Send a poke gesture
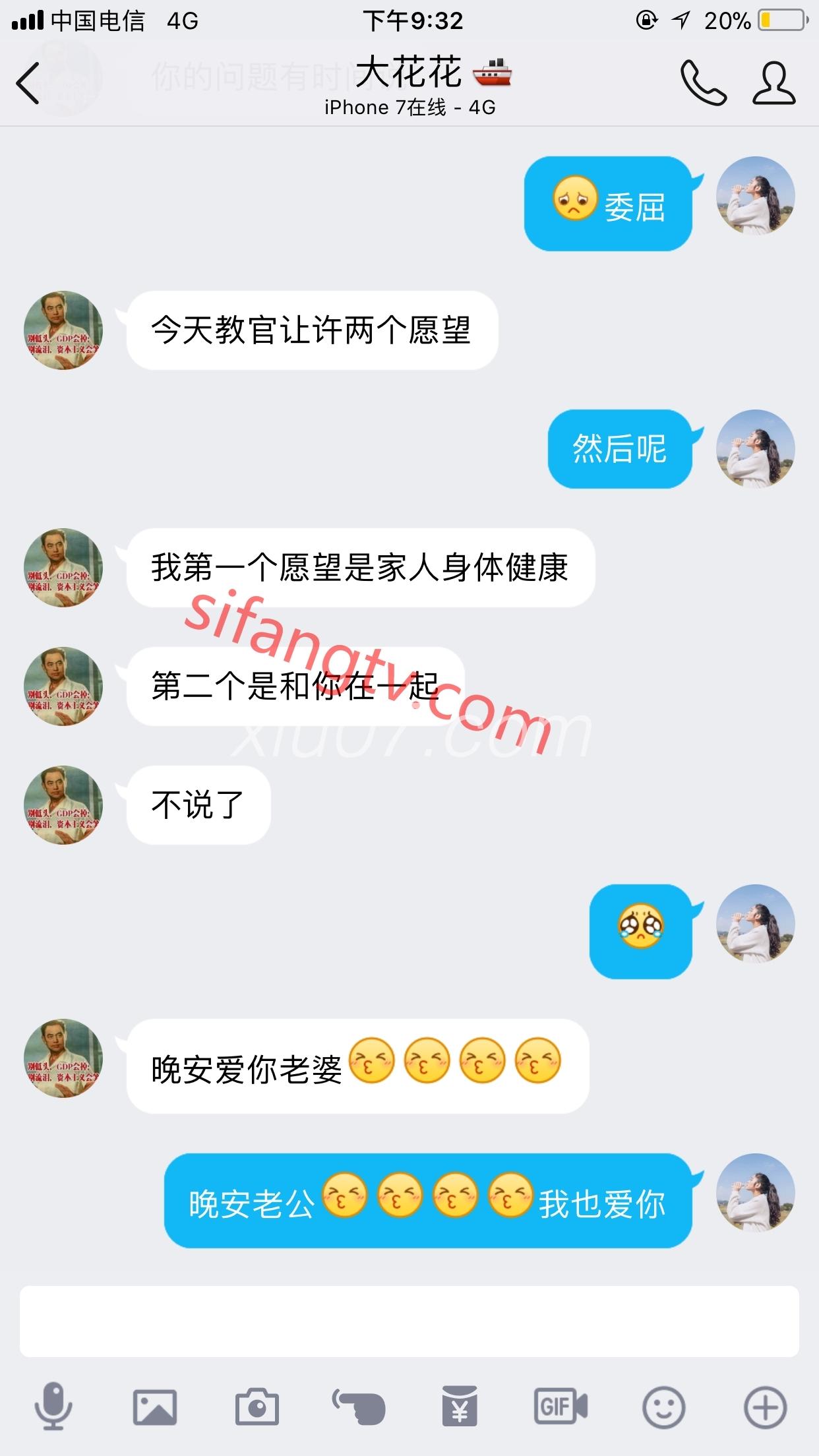 pos(359,1407)
